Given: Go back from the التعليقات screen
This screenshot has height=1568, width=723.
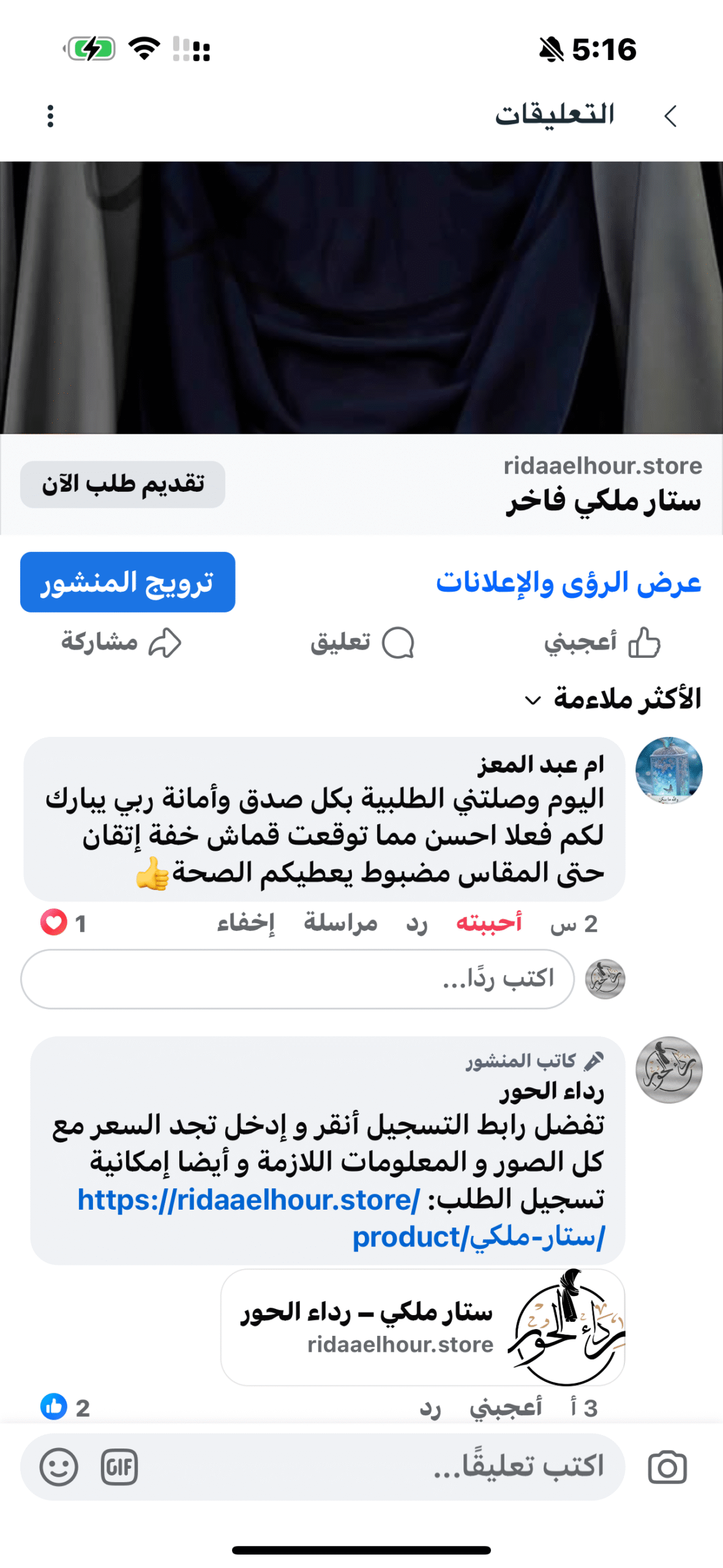Looking at the screenshot, I should (x=670, y=116).
